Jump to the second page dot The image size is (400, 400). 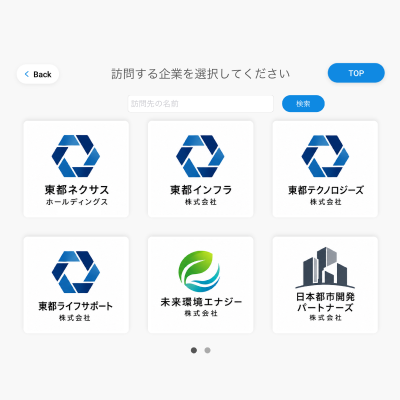click(x=207, y=350)
